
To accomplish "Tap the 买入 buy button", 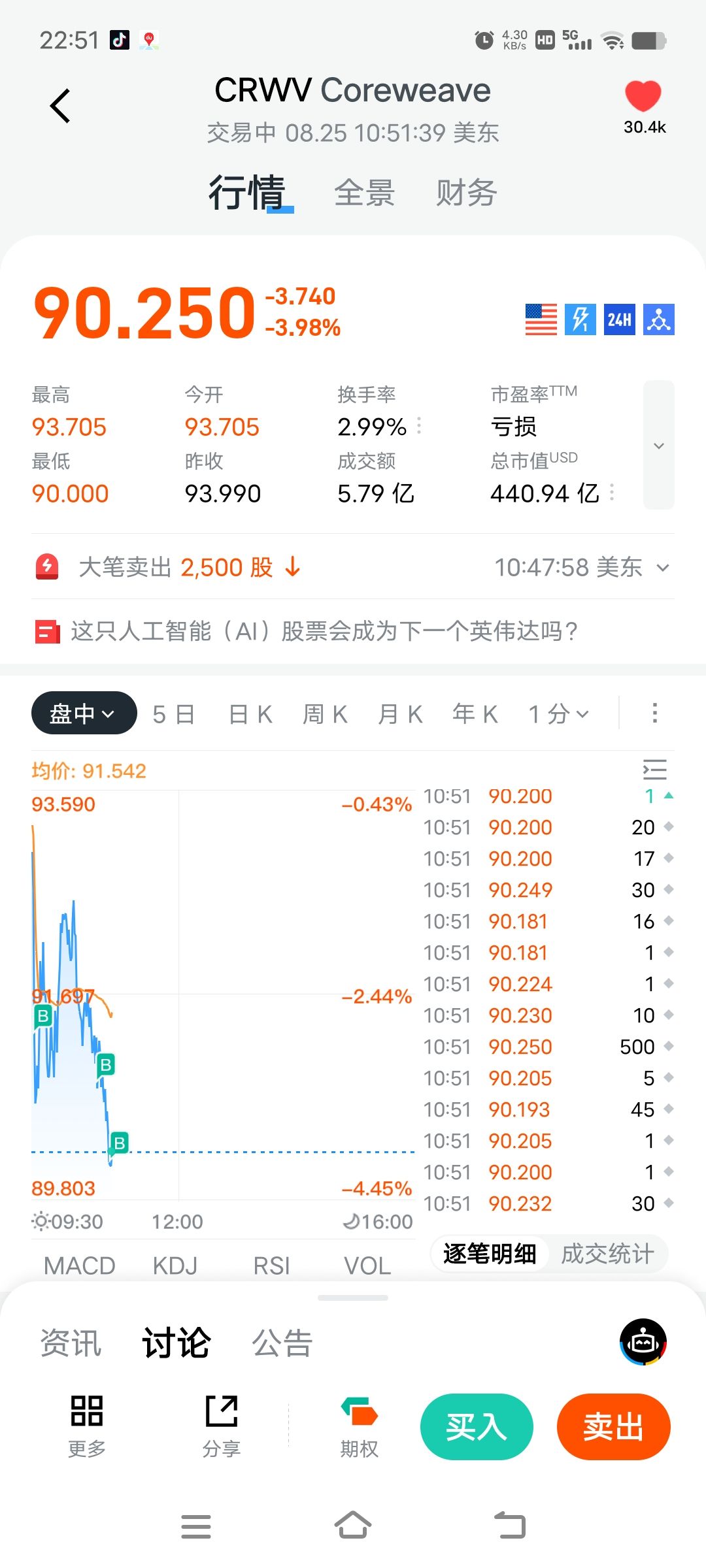I will click(x=477, y=1427).
